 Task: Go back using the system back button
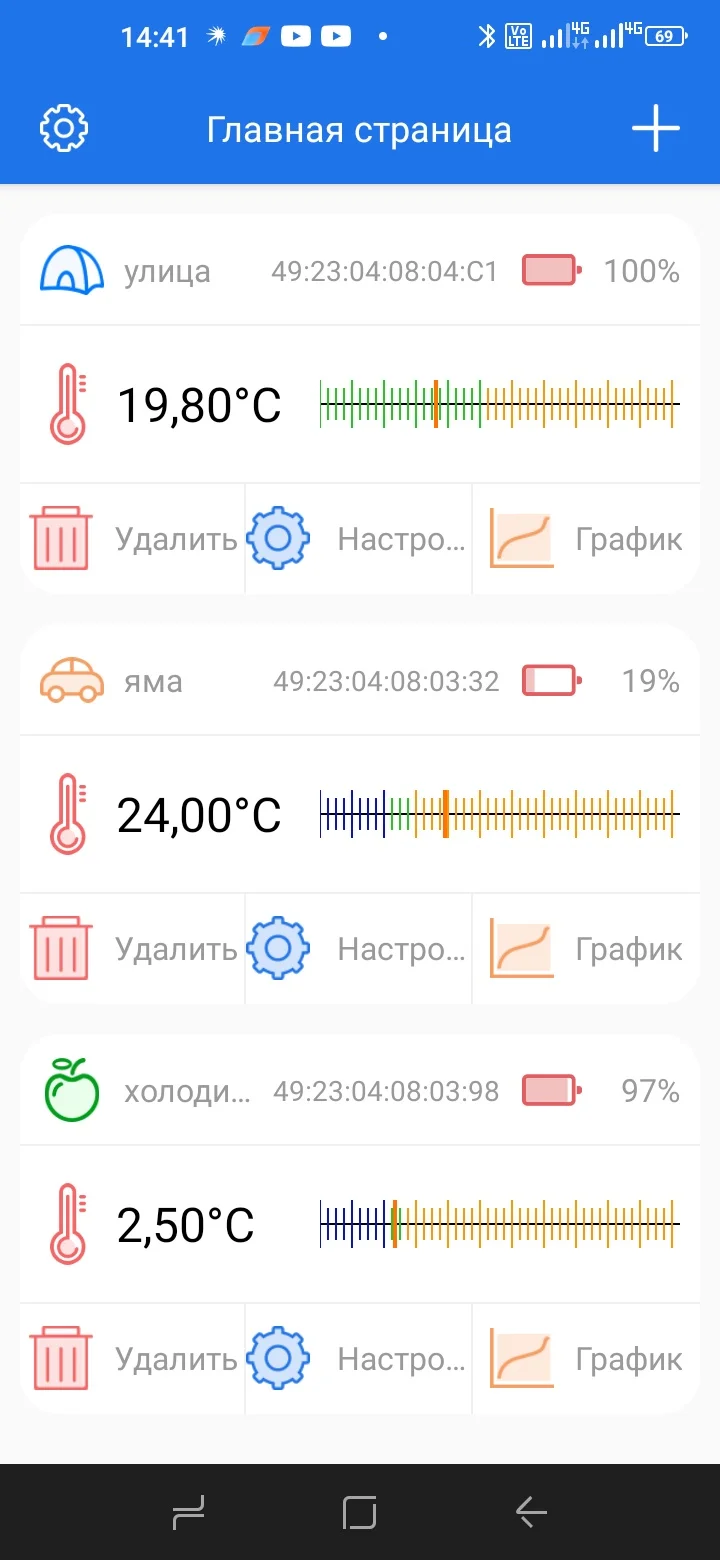tap(531, 1513)
